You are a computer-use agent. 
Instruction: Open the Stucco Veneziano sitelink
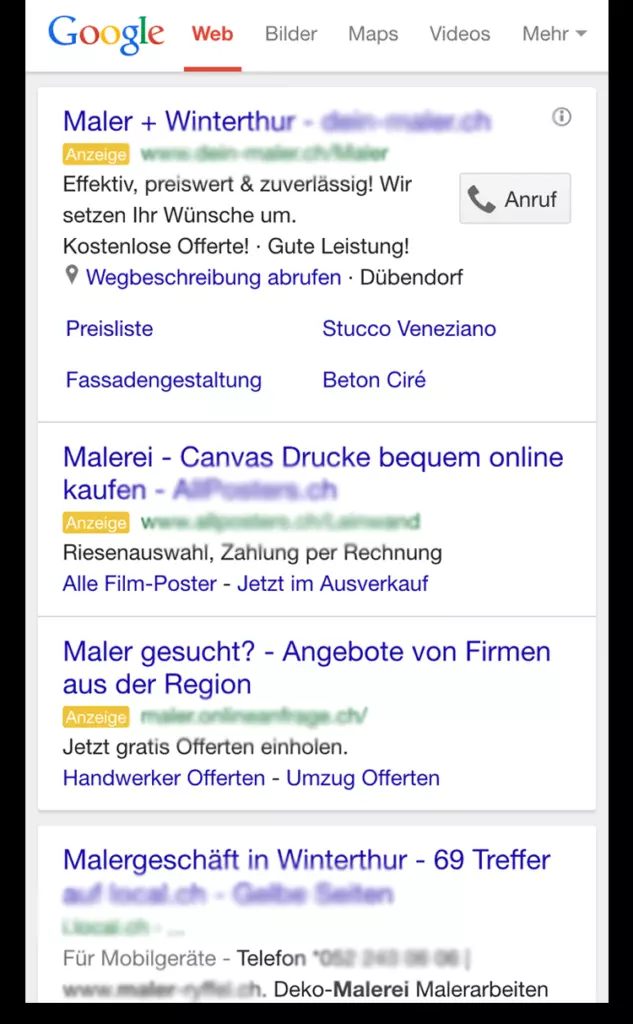tap(408, 328)
